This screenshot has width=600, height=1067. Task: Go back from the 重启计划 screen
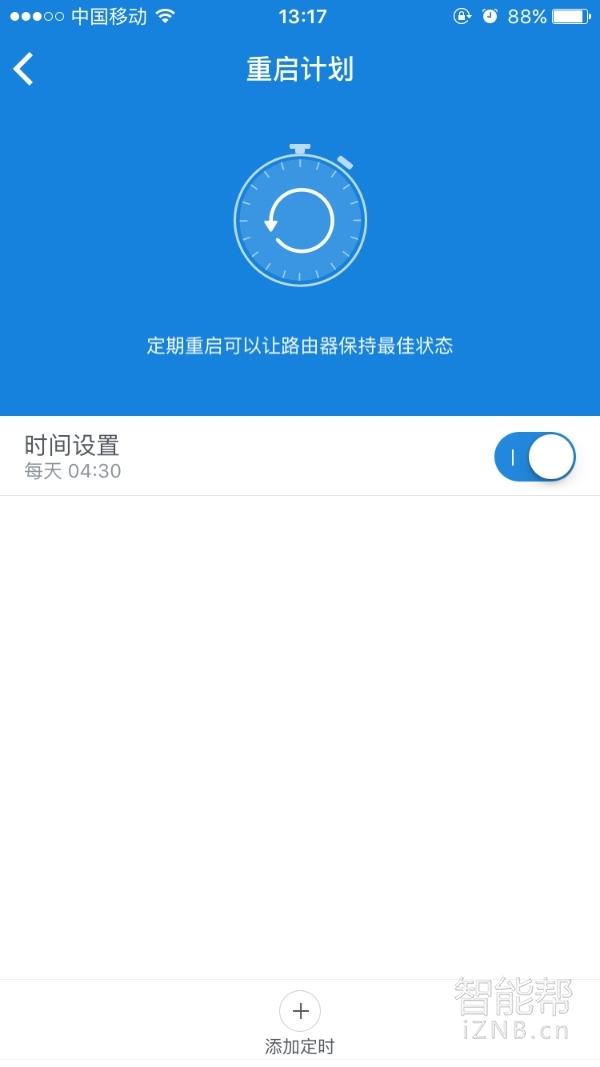[x=23, y=69]
